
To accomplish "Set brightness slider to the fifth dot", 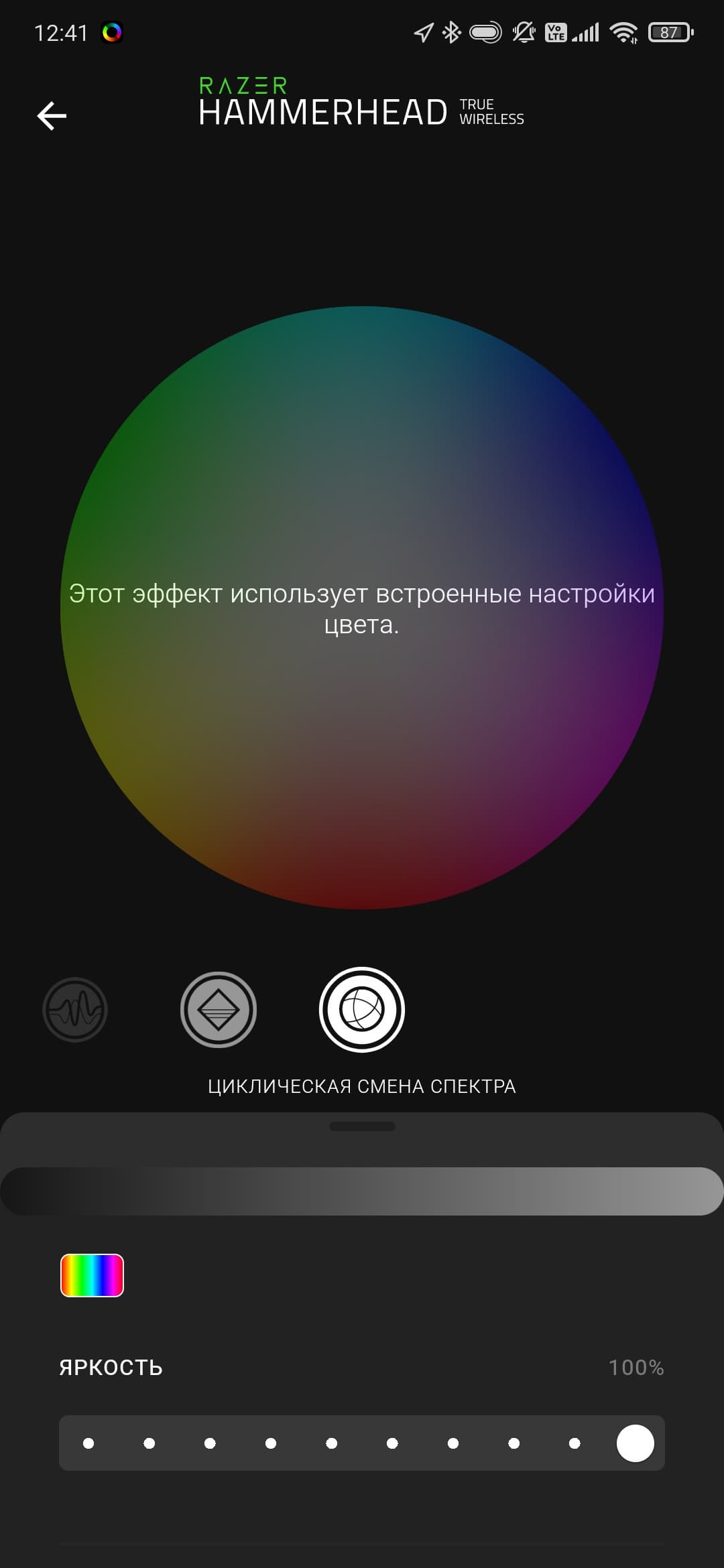I will pos(331,1443).
